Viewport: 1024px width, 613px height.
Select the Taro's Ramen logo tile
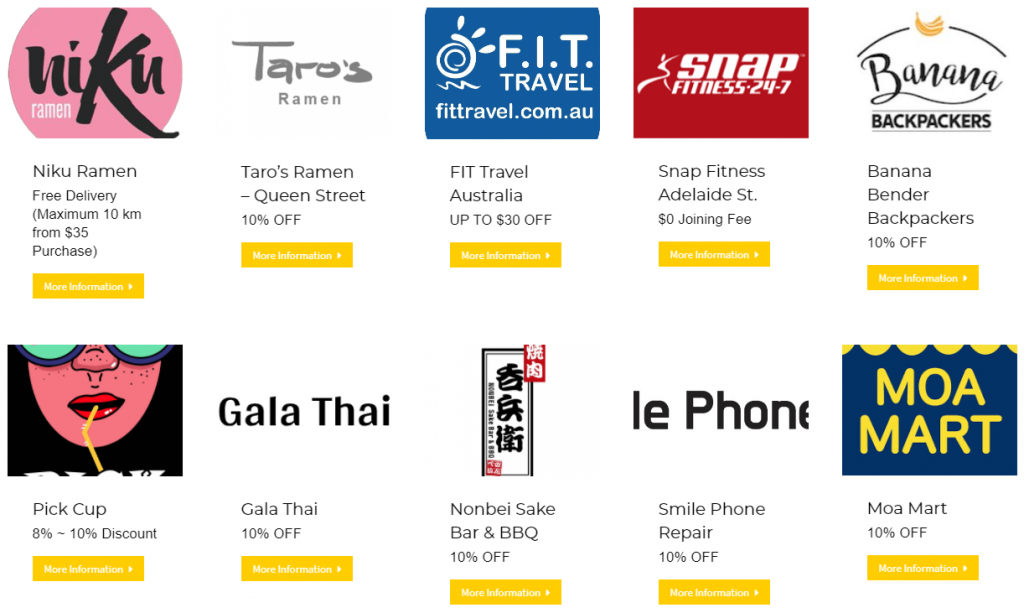pos(303,73)
